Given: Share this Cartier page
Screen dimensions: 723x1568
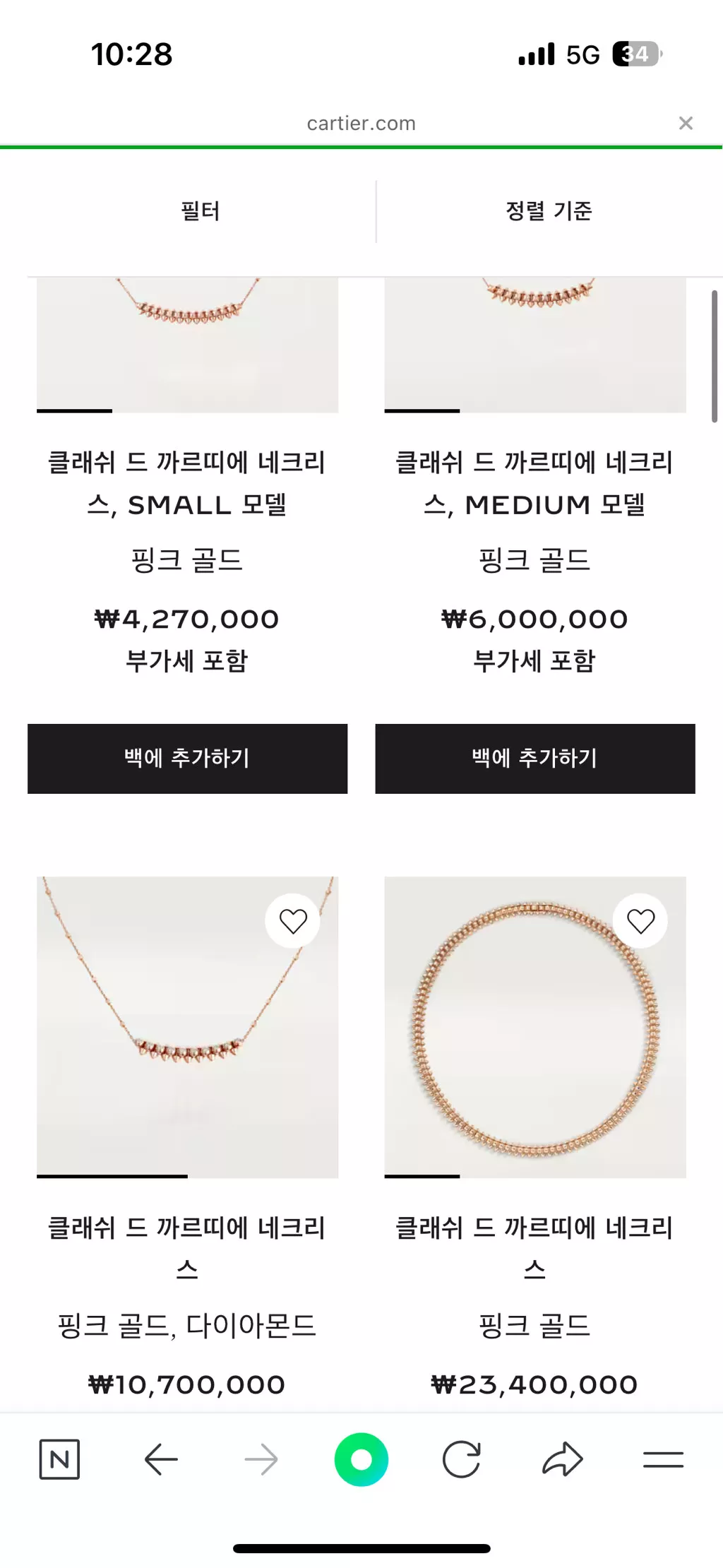Looking at the screenshot, I should (x=562, y=1459).
